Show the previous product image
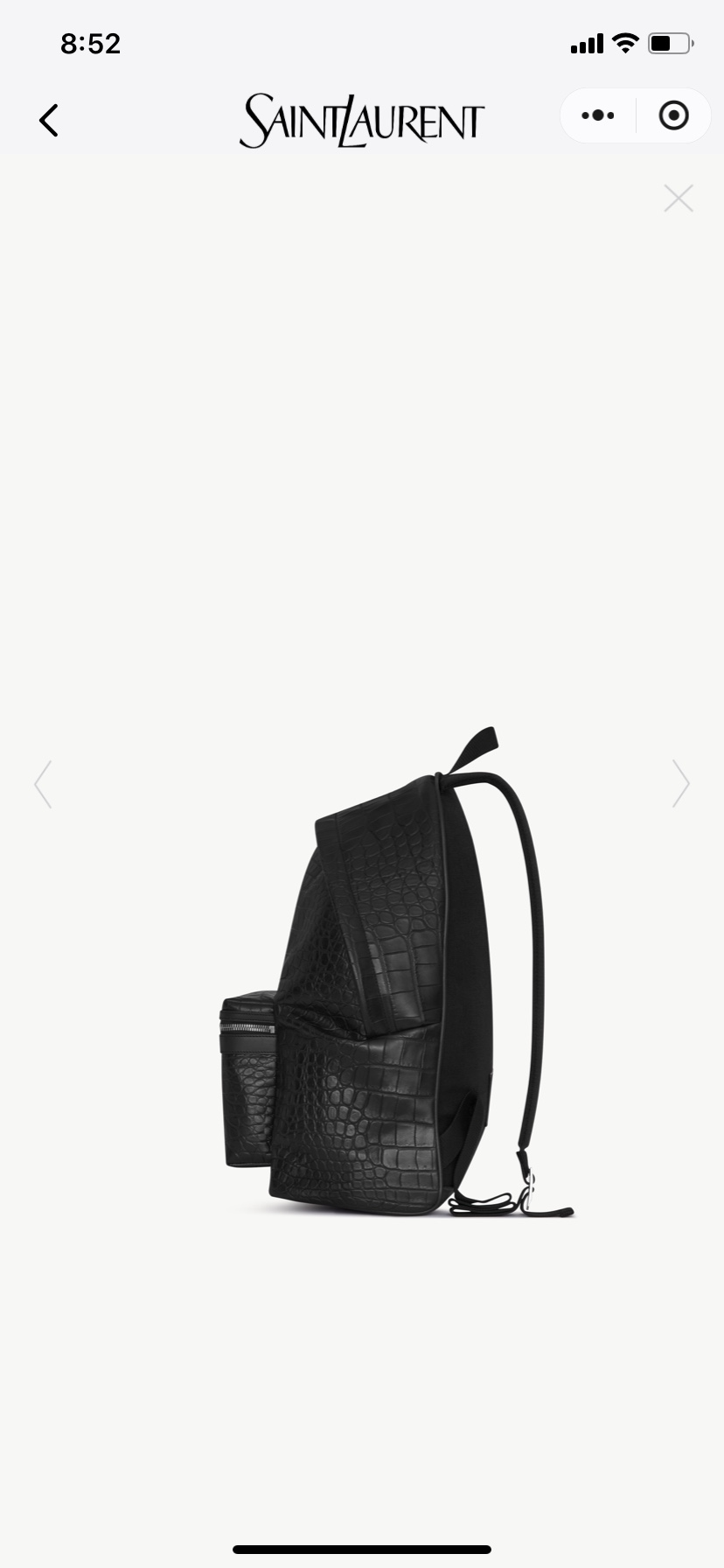Viewport: 724px width, 1568px height. click(43, 784)
